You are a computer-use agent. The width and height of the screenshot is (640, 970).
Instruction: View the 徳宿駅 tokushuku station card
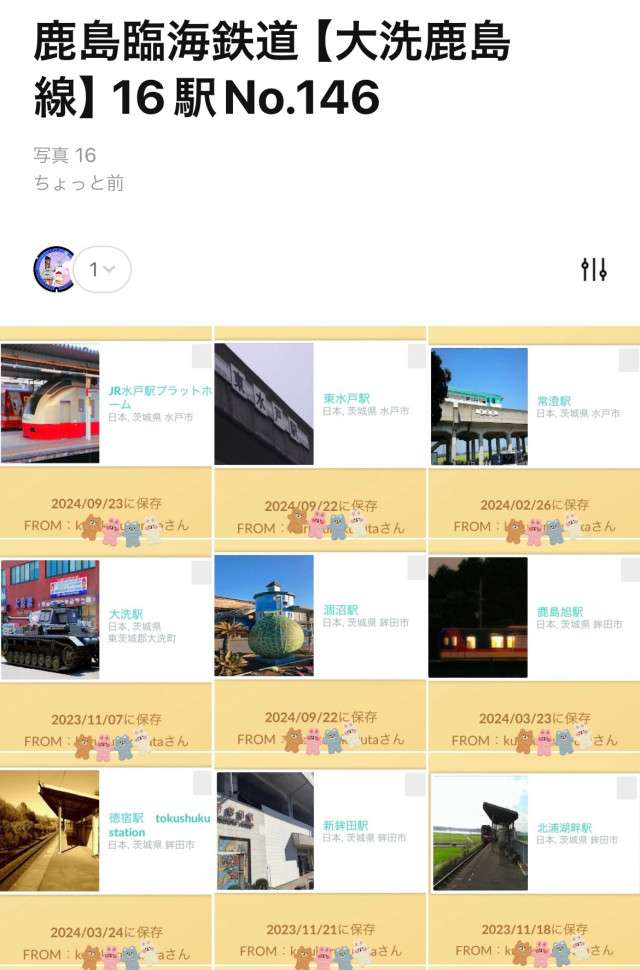[105, 830]
